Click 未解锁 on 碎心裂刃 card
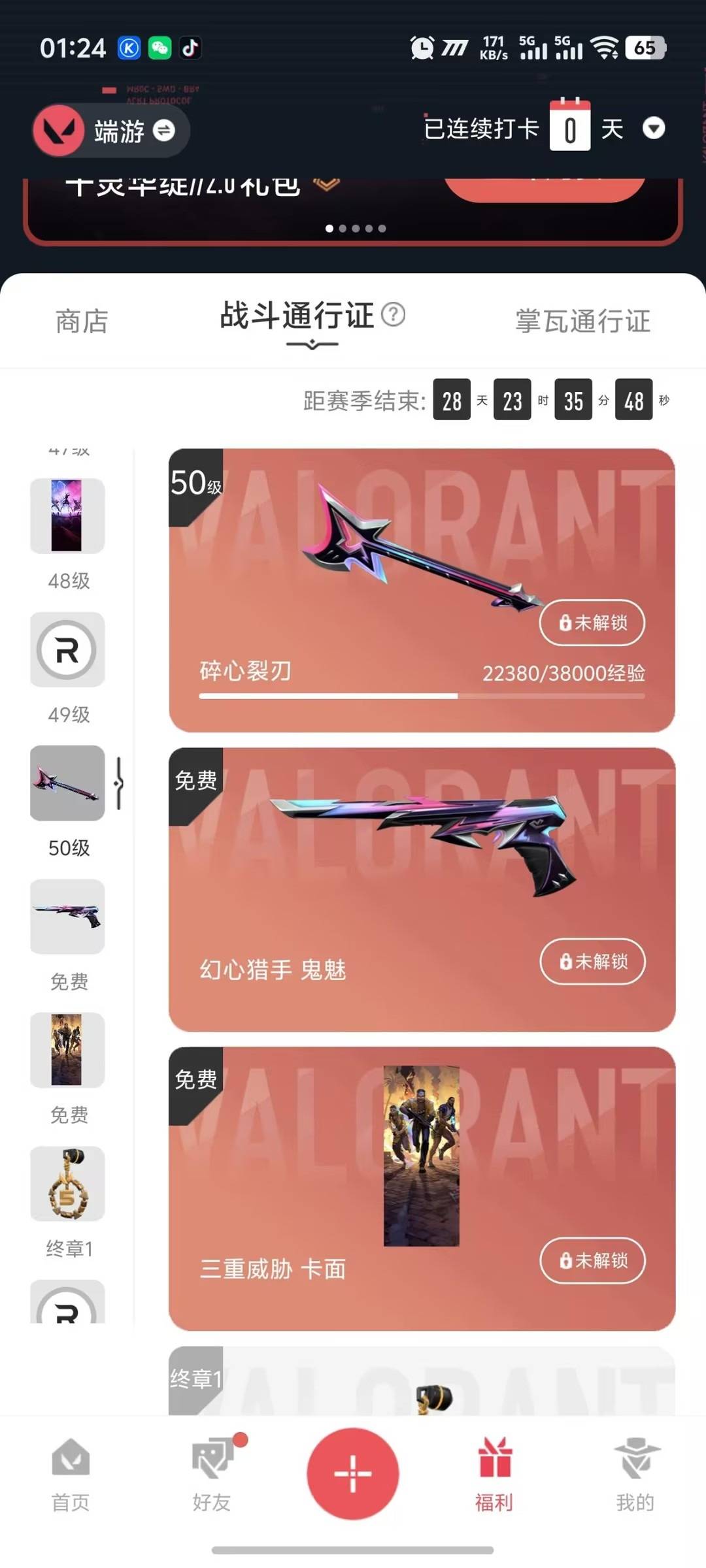706x1568 pixels. [x=592, y=623]
